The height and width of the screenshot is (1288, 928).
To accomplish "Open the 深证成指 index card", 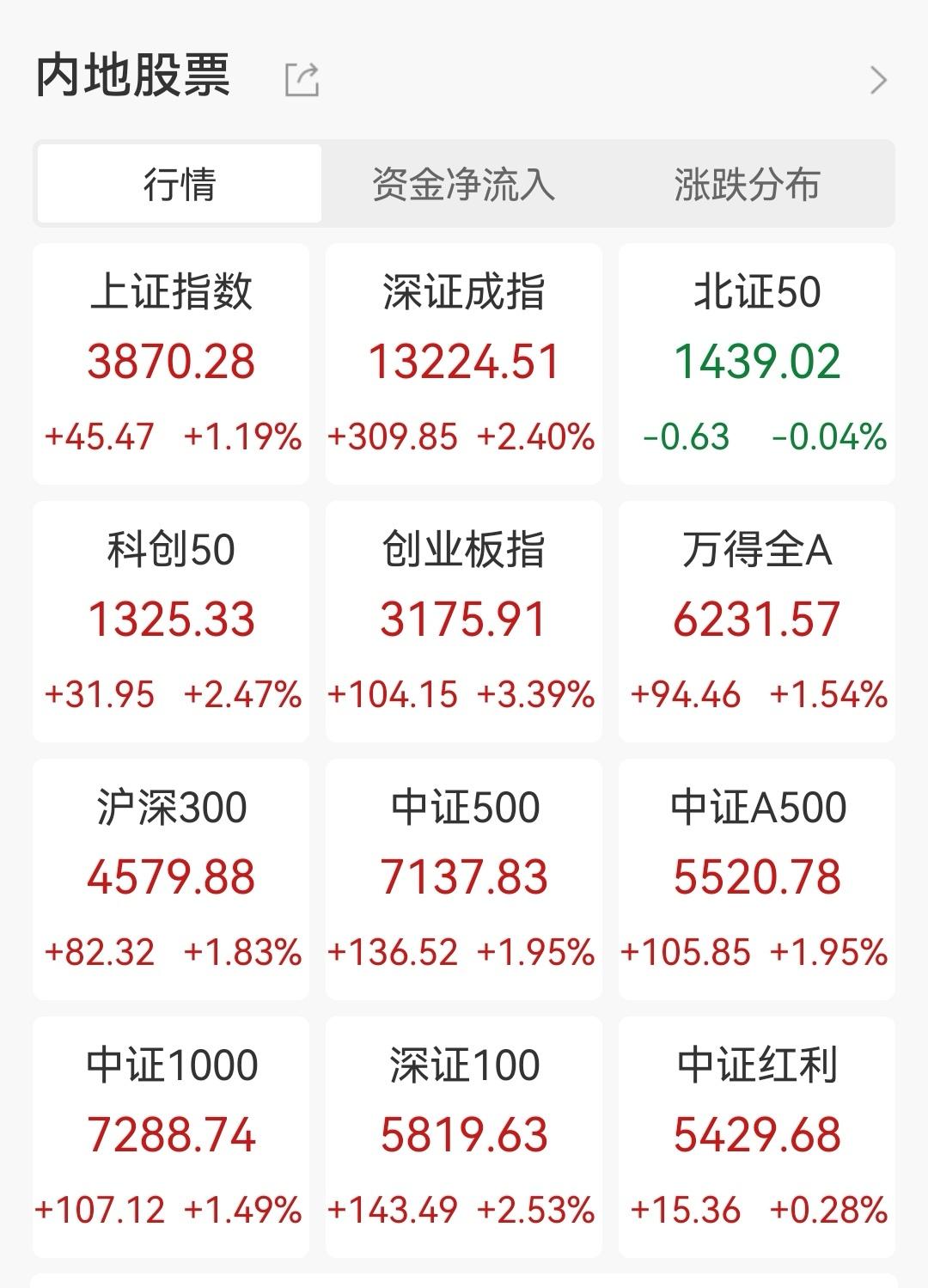I will (x=464, y=363).
